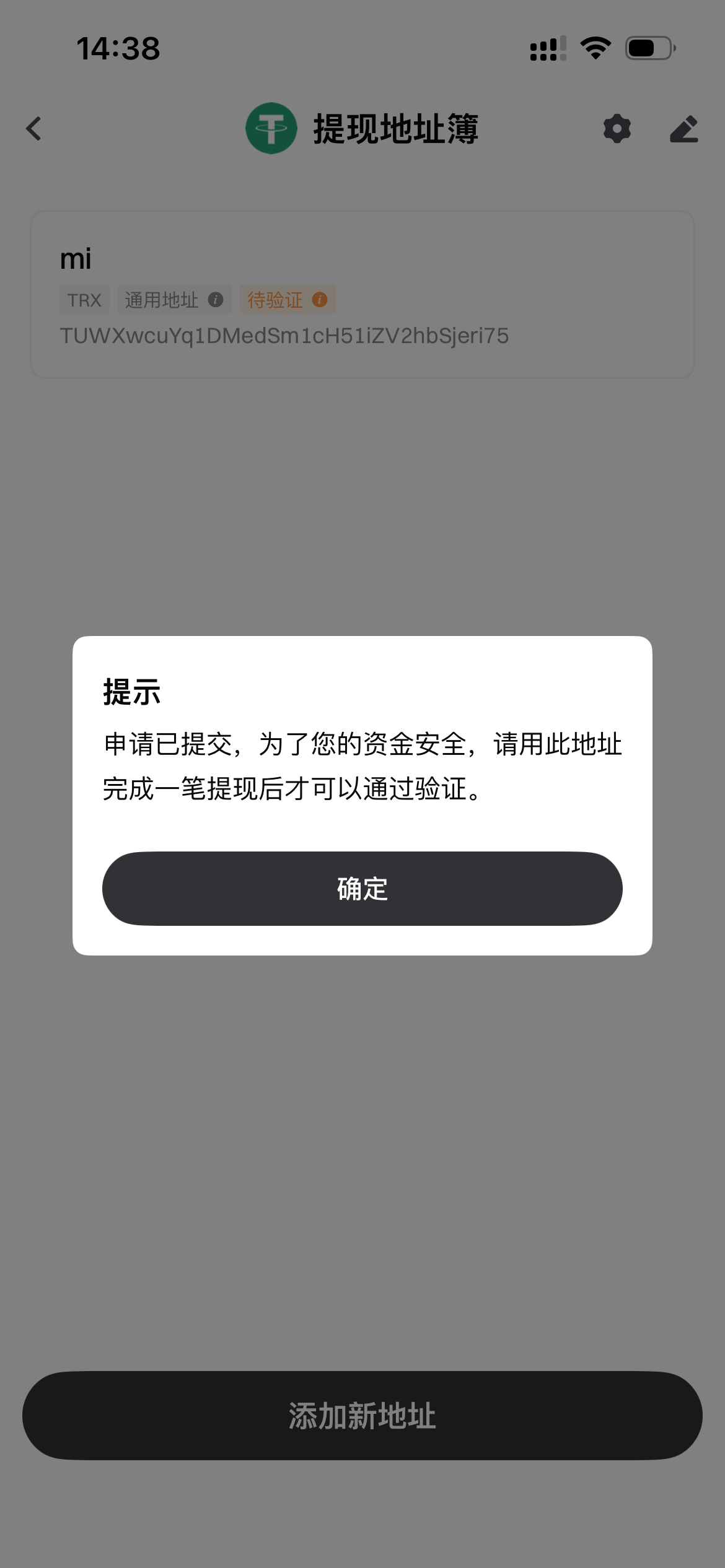Show info for 待验证 status
725x1568 pixels.
(320, 300)
